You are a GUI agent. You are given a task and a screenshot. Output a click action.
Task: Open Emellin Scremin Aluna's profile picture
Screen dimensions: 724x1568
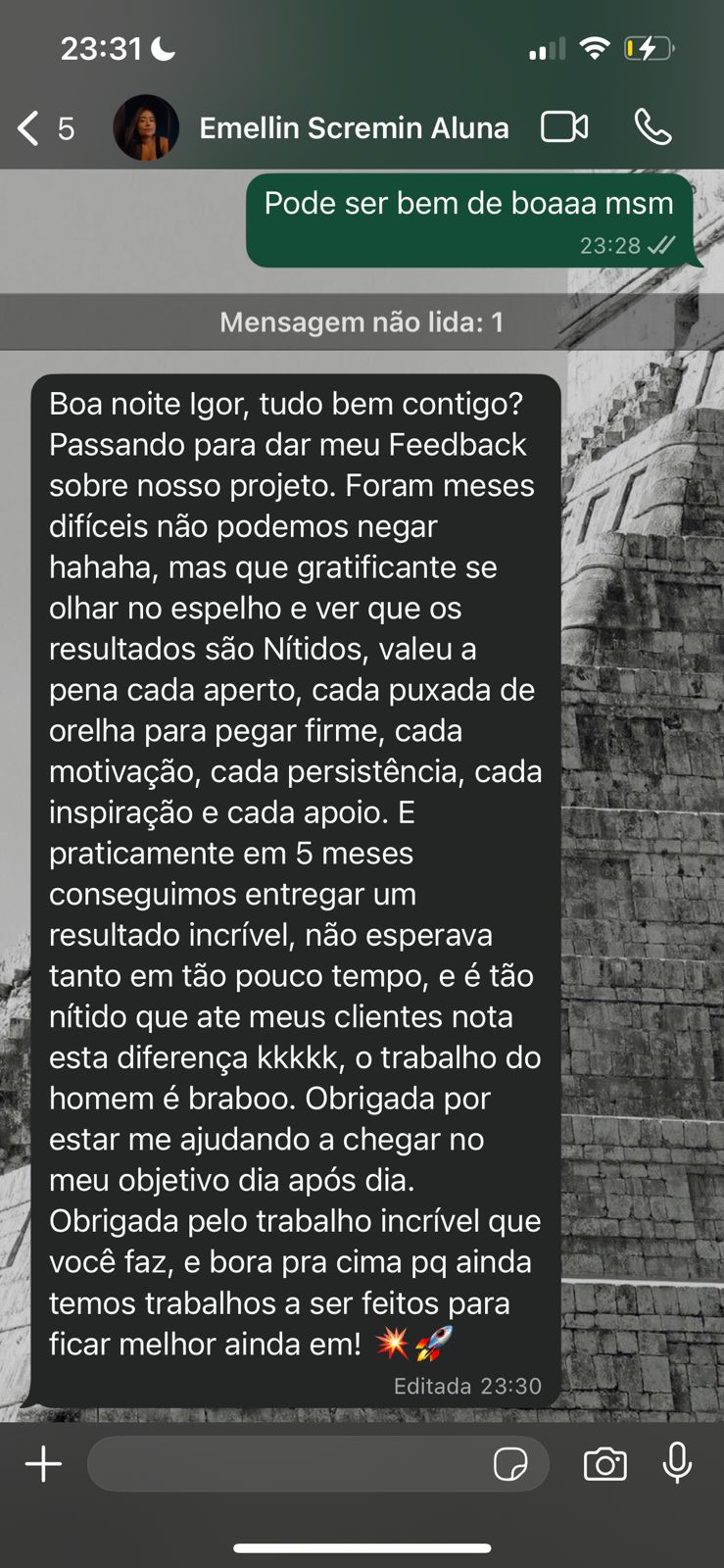point(146,128)
